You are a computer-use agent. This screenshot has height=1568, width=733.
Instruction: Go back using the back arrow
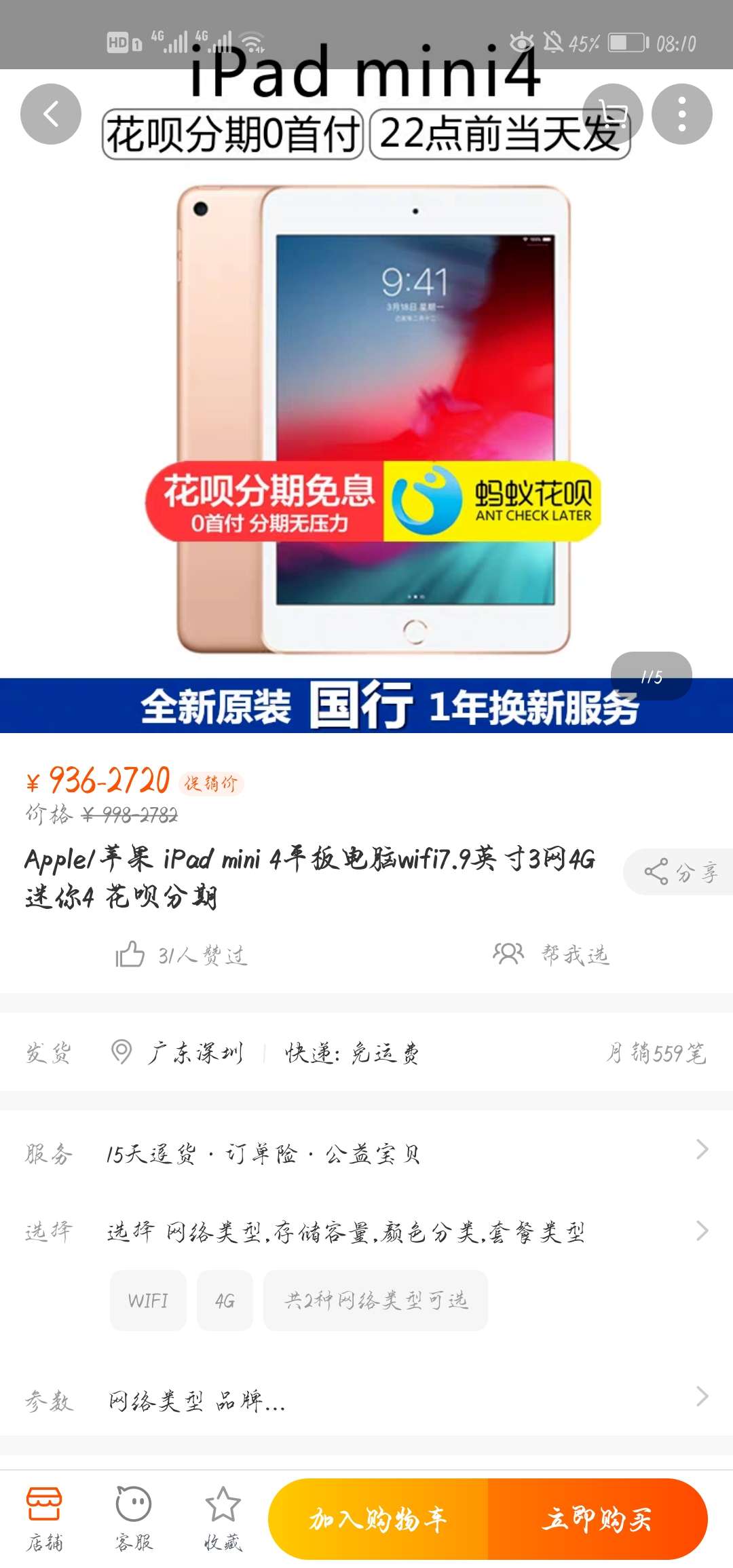pyautogui.click(x=51, y=114)
